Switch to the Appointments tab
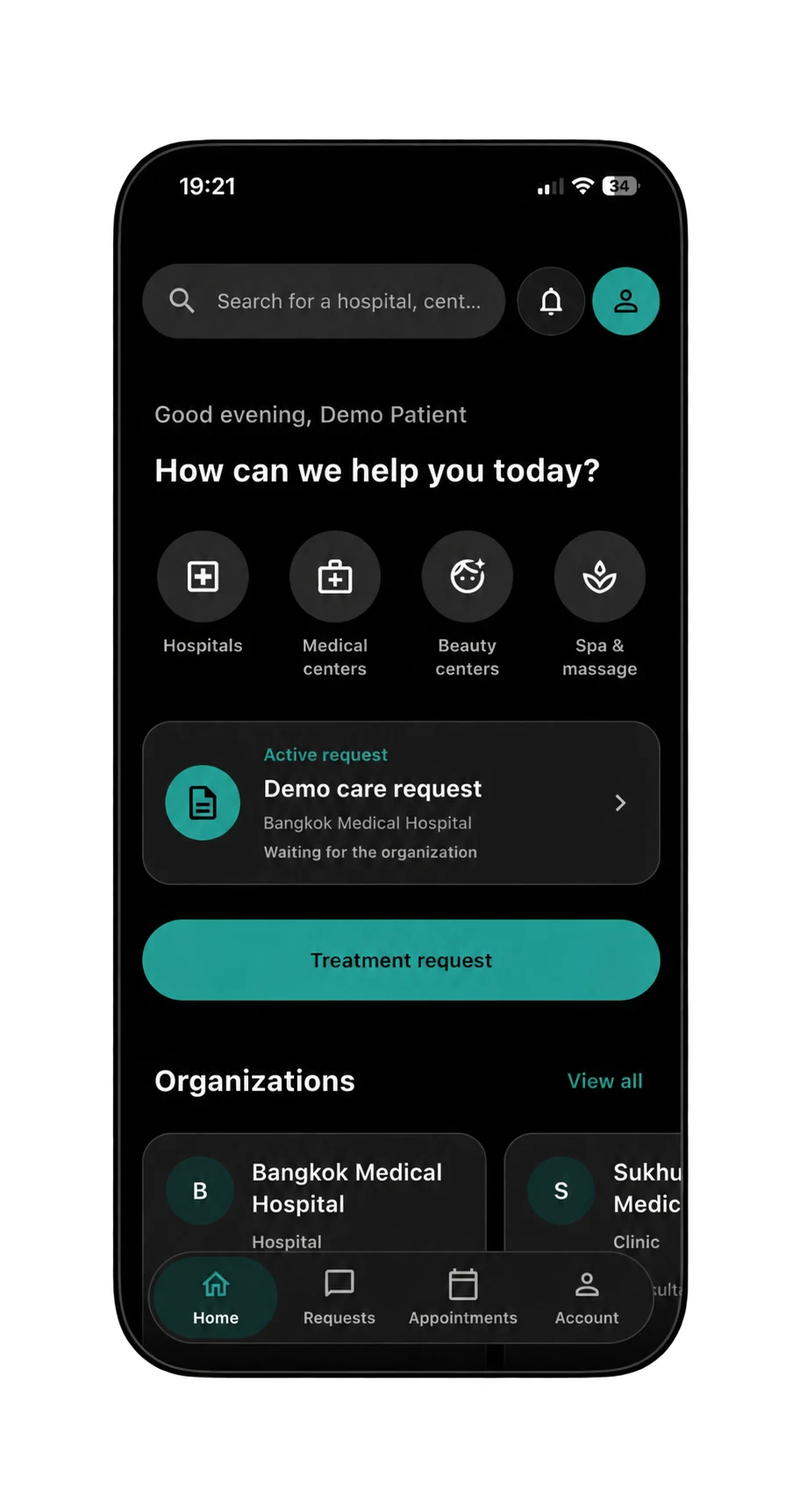This screenshot has width=800, height=1512. tap(463, 1298)
